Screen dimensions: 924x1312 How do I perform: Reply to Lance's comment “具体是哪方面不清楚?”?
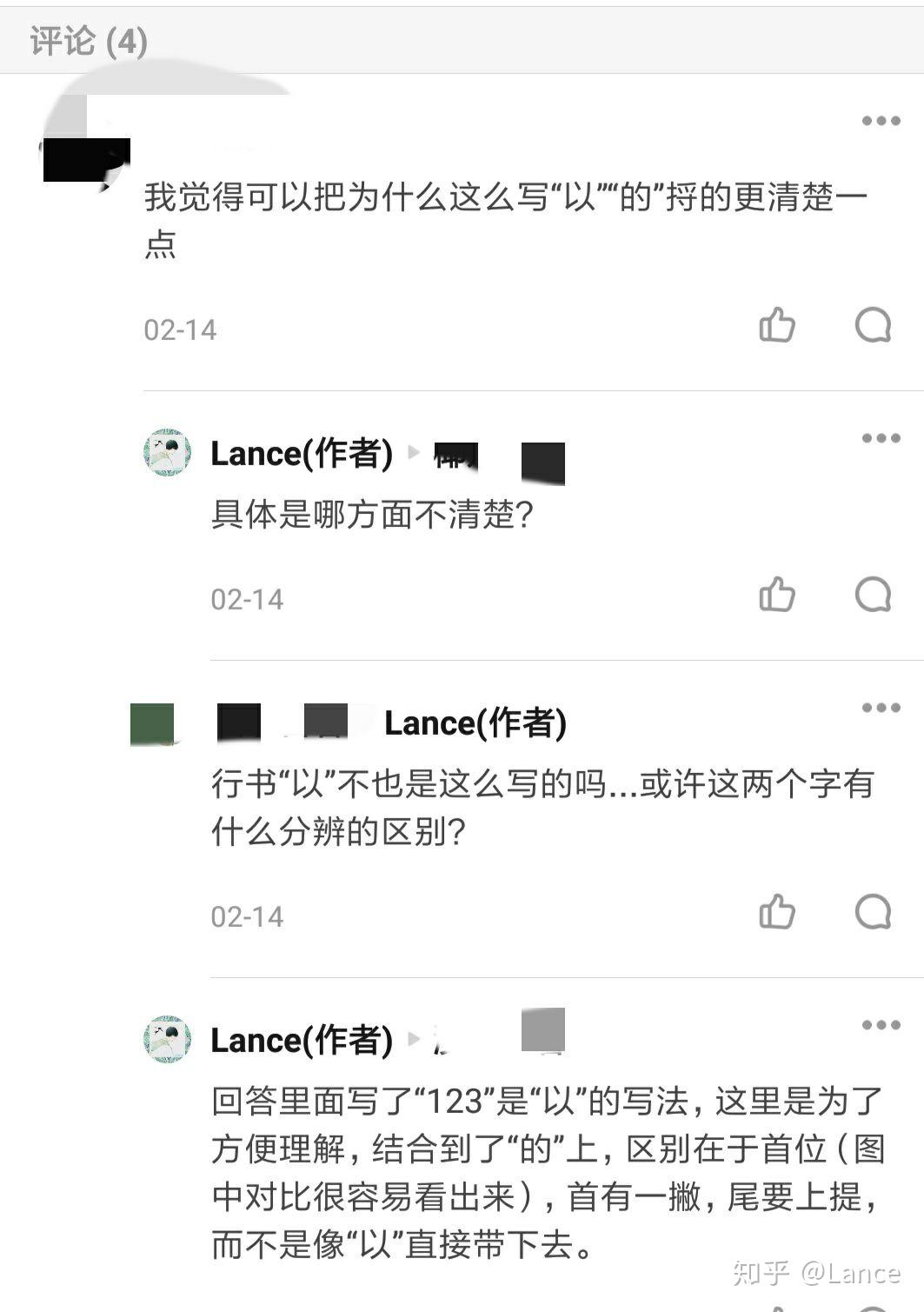point(873,596)
